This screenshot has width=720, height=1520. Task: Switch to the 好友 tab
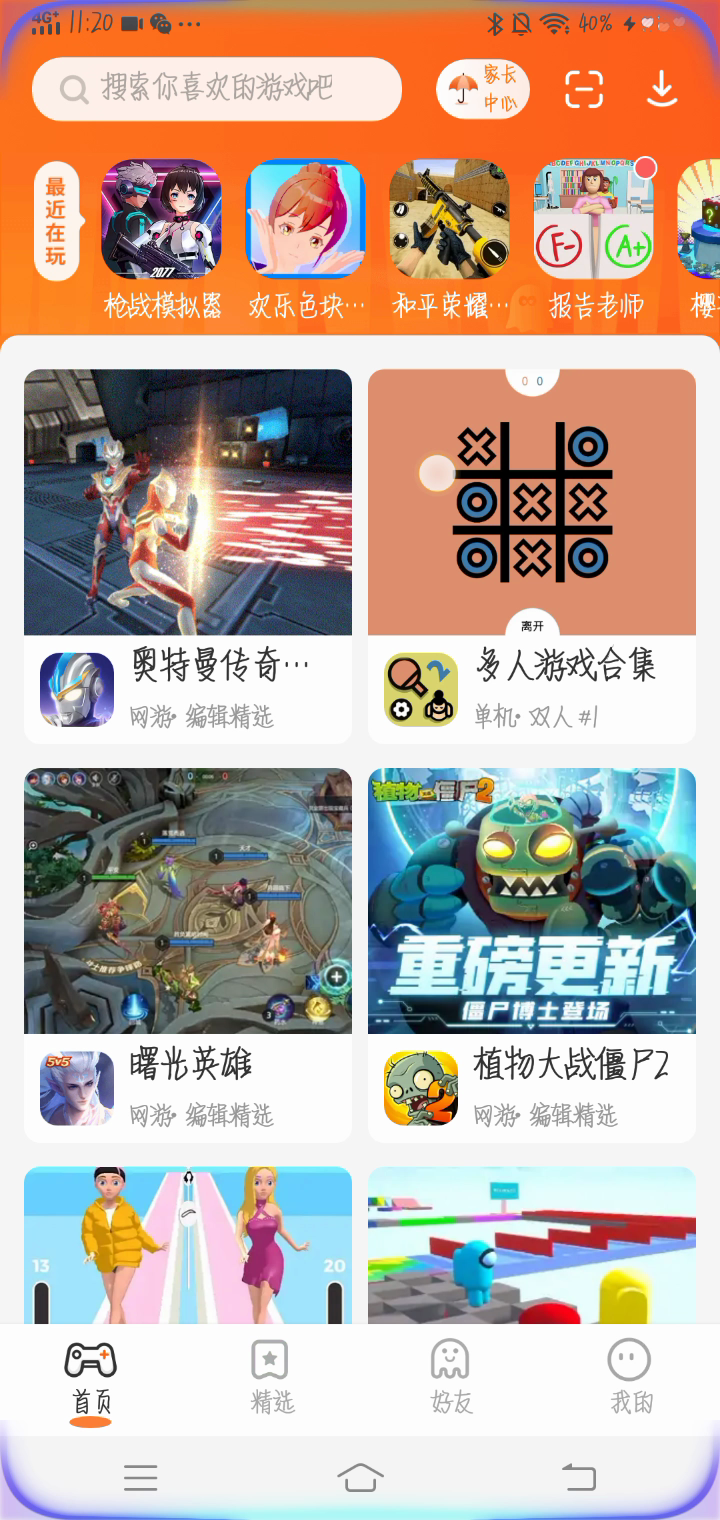coord(450,1377)
